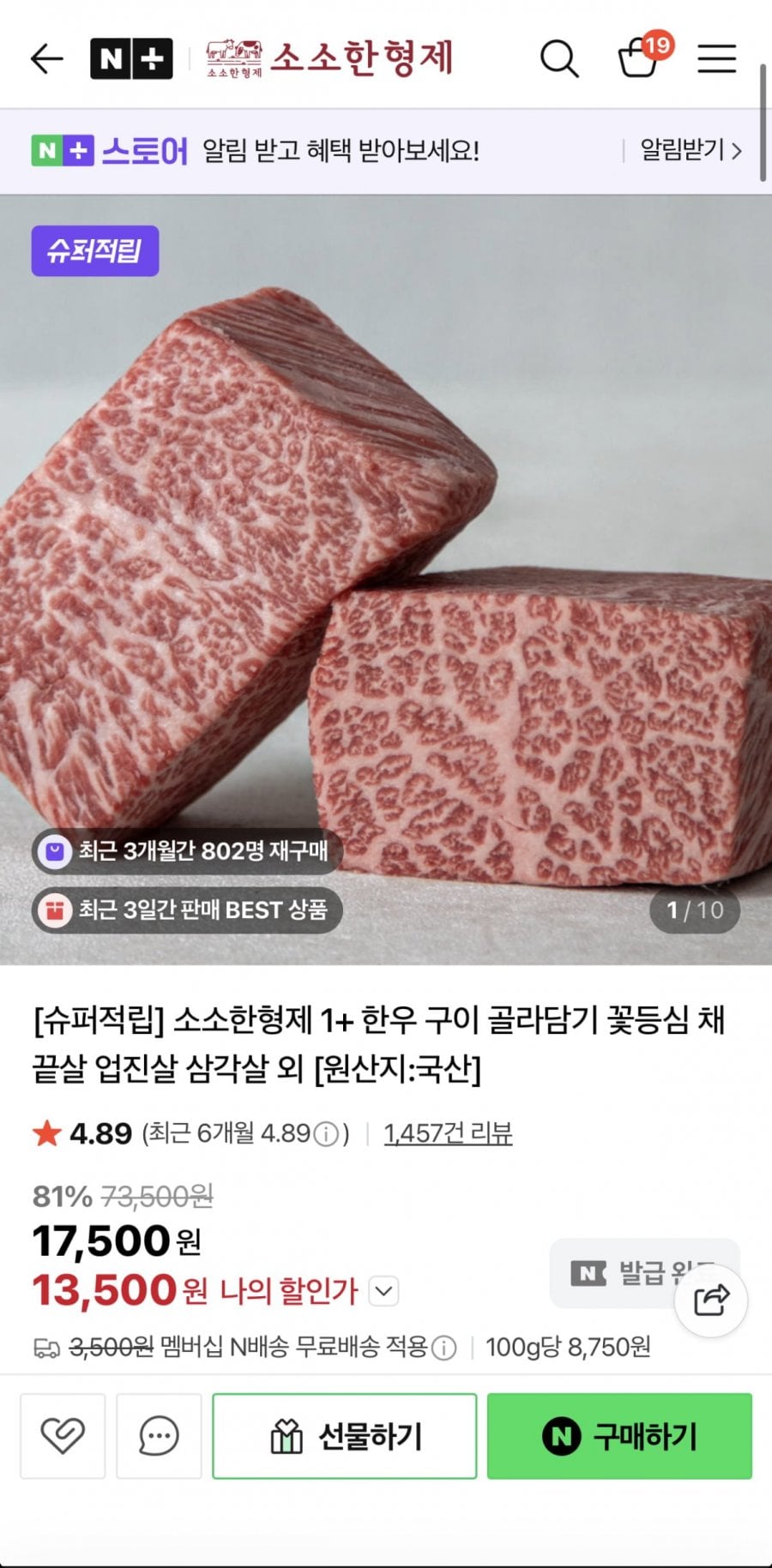Open the 소소한형제 store logo
The height and width of the screenshot is (1568, 772).
click(x=326, y=57)
